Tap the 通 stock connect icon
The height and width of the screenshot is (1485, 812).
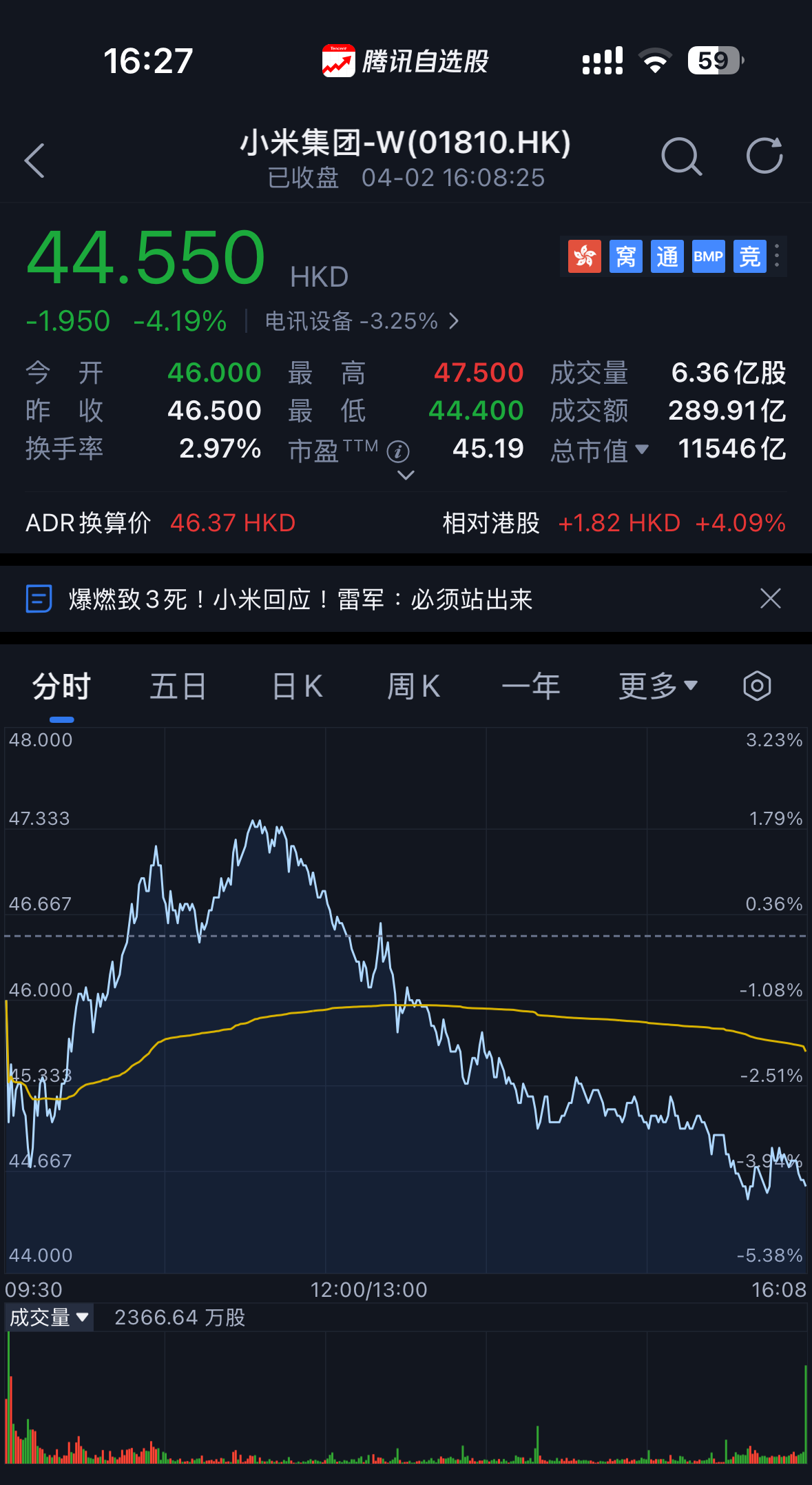(667, 256)
